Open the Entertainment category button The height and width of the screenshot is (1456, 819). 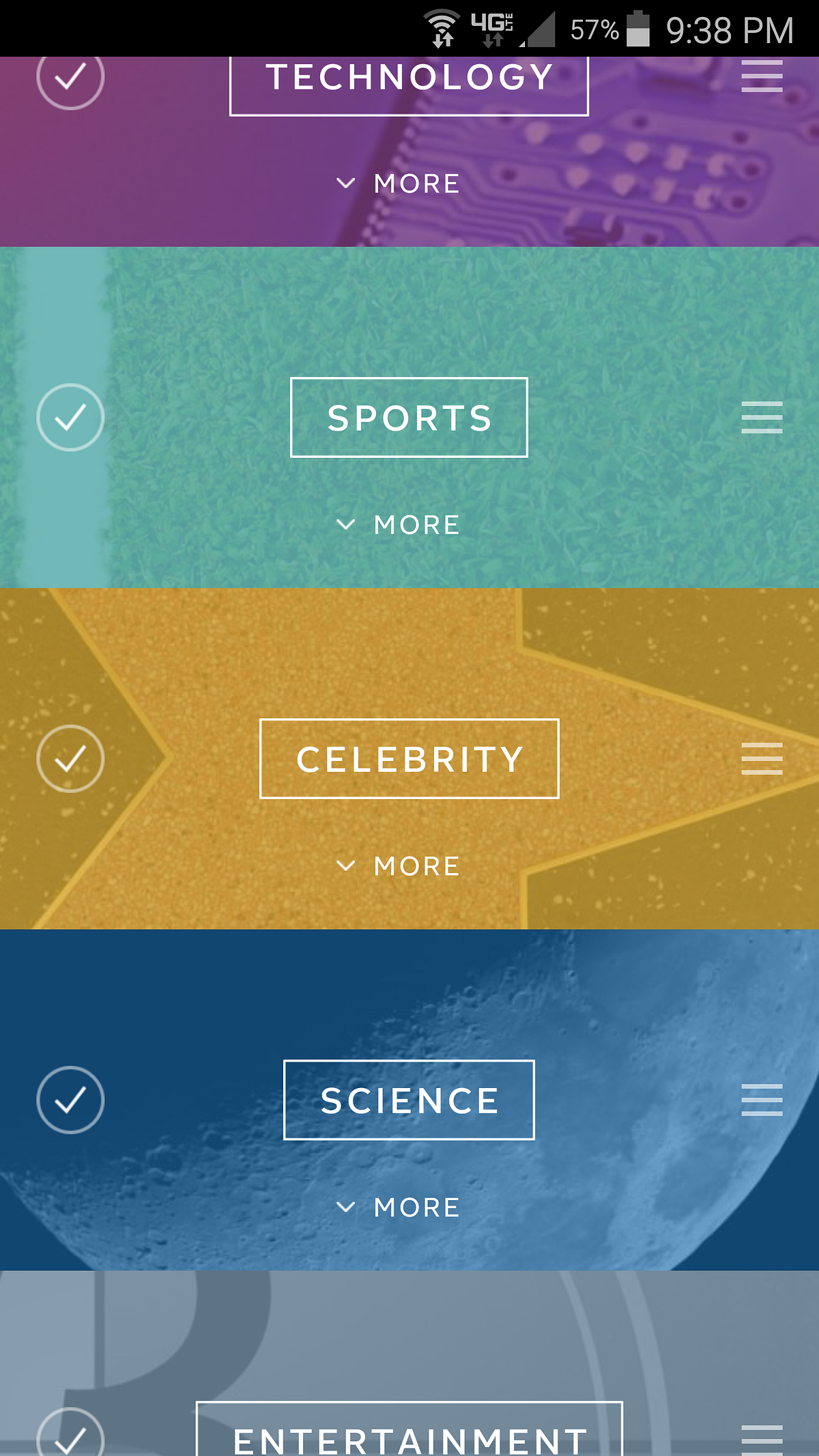click(x=409, y=1432)
